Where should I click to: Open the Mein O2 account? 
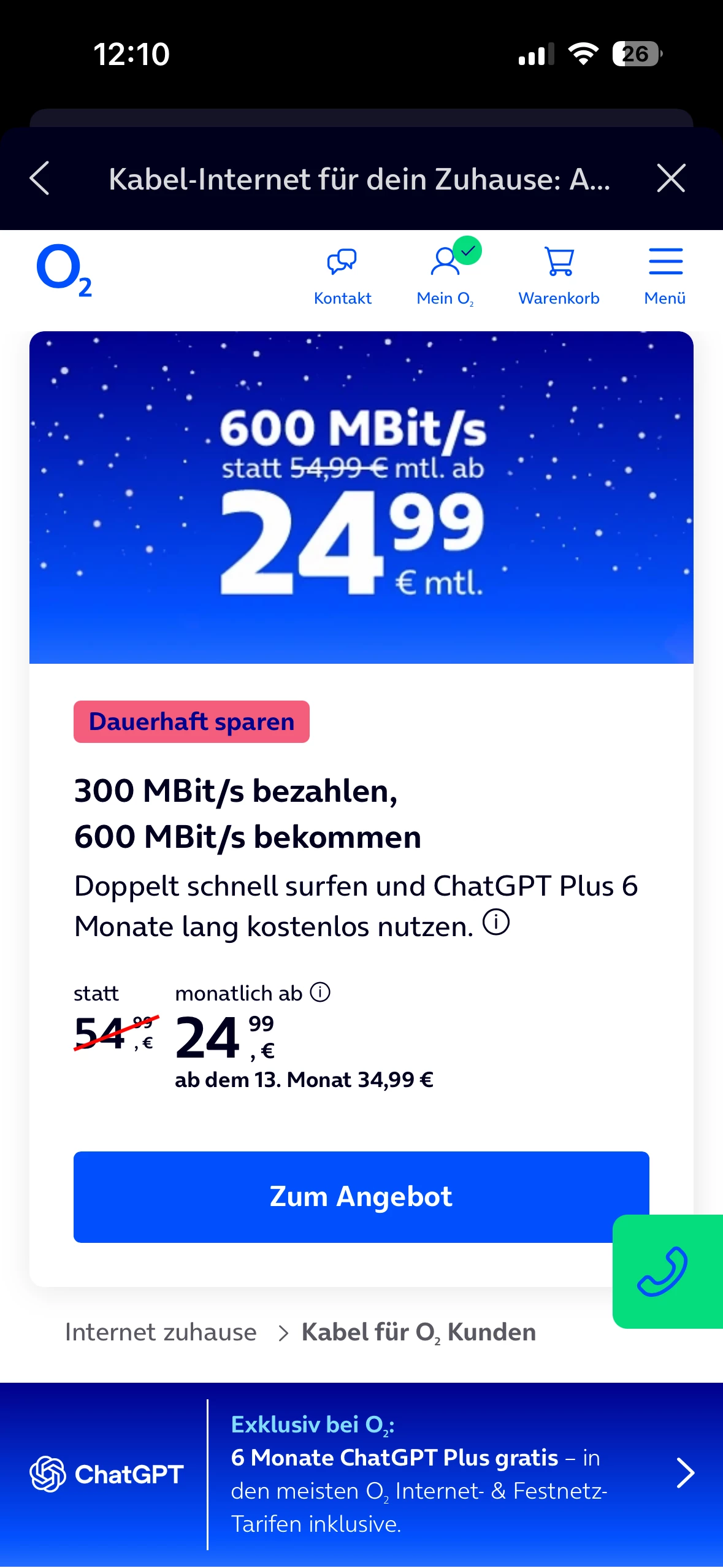[446, 276]
